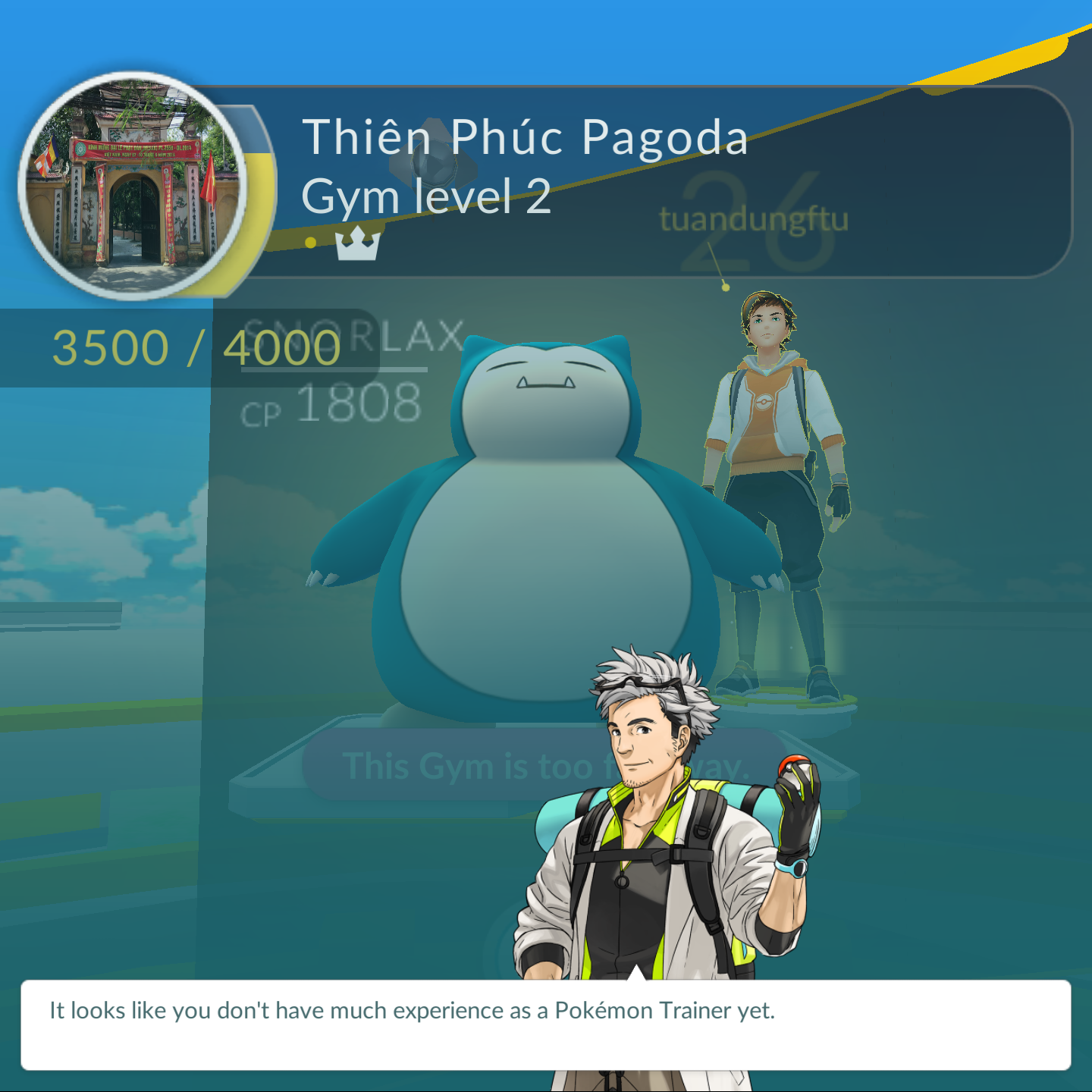Open the Thiên Phúc Pagoda gym photo
The image size is (1092, 1092).
(x=134, y=185)
